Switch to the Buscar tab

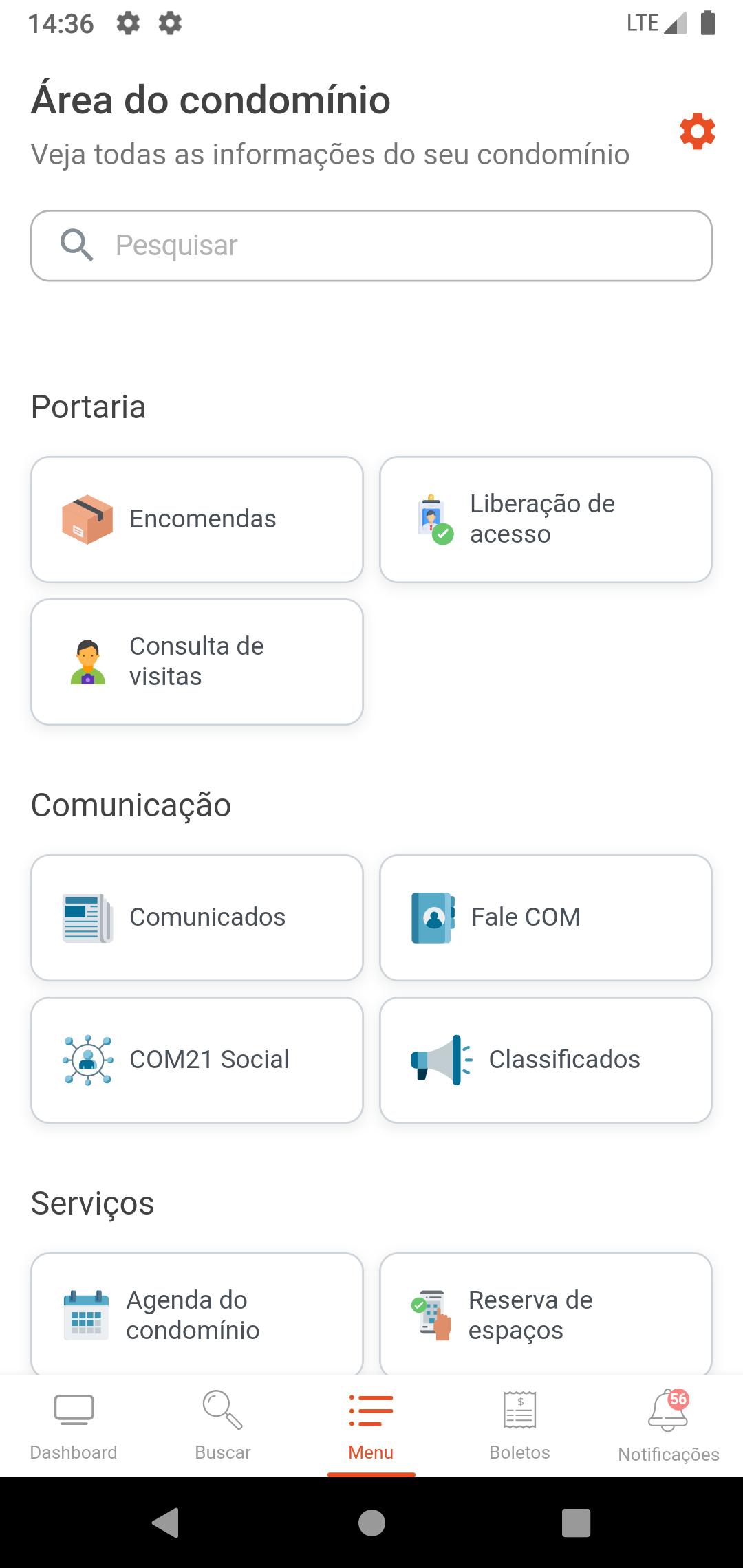223,1426
